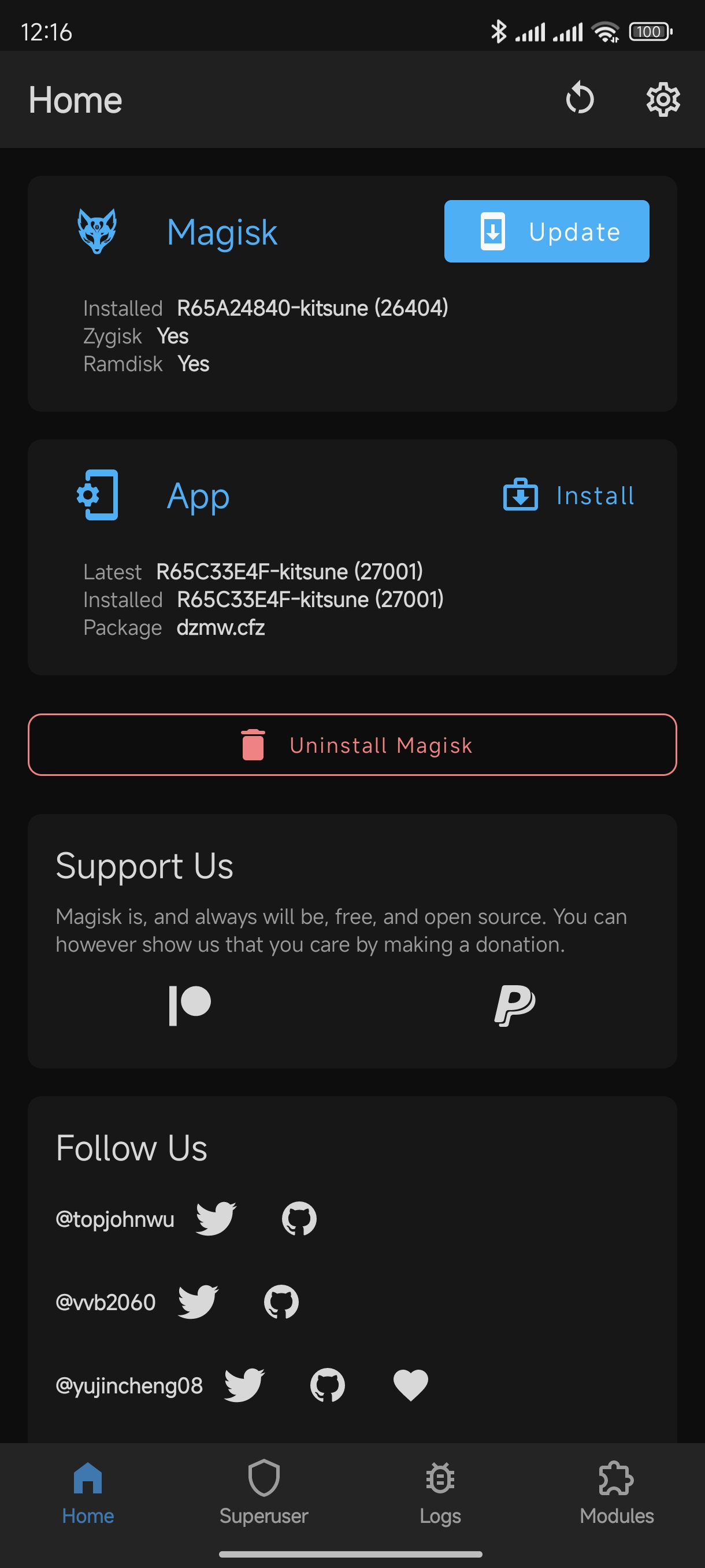Open @vvb2060's Twitter profile

point(198,1301)
